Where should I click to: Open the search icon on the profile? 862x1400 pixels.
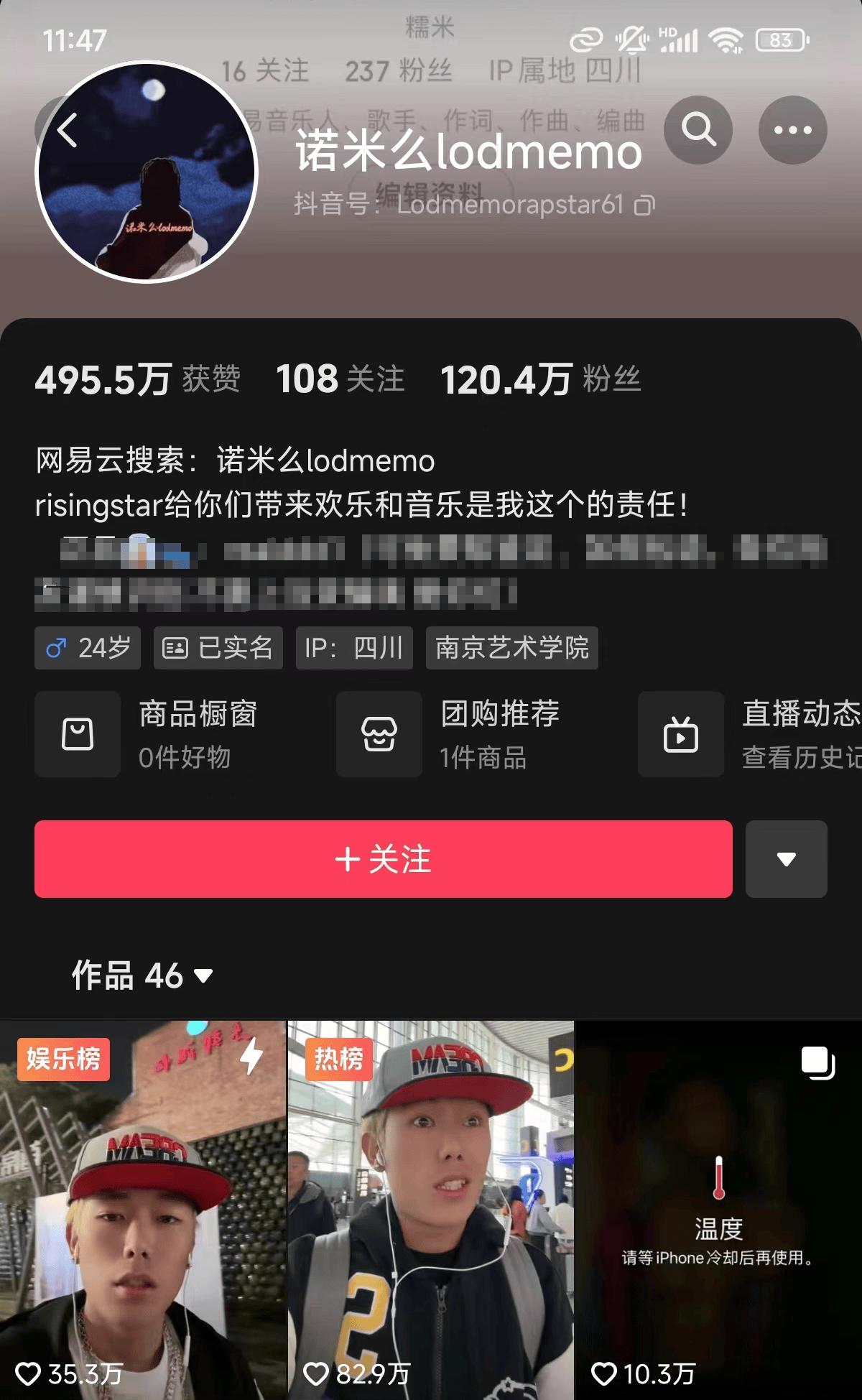698,130
